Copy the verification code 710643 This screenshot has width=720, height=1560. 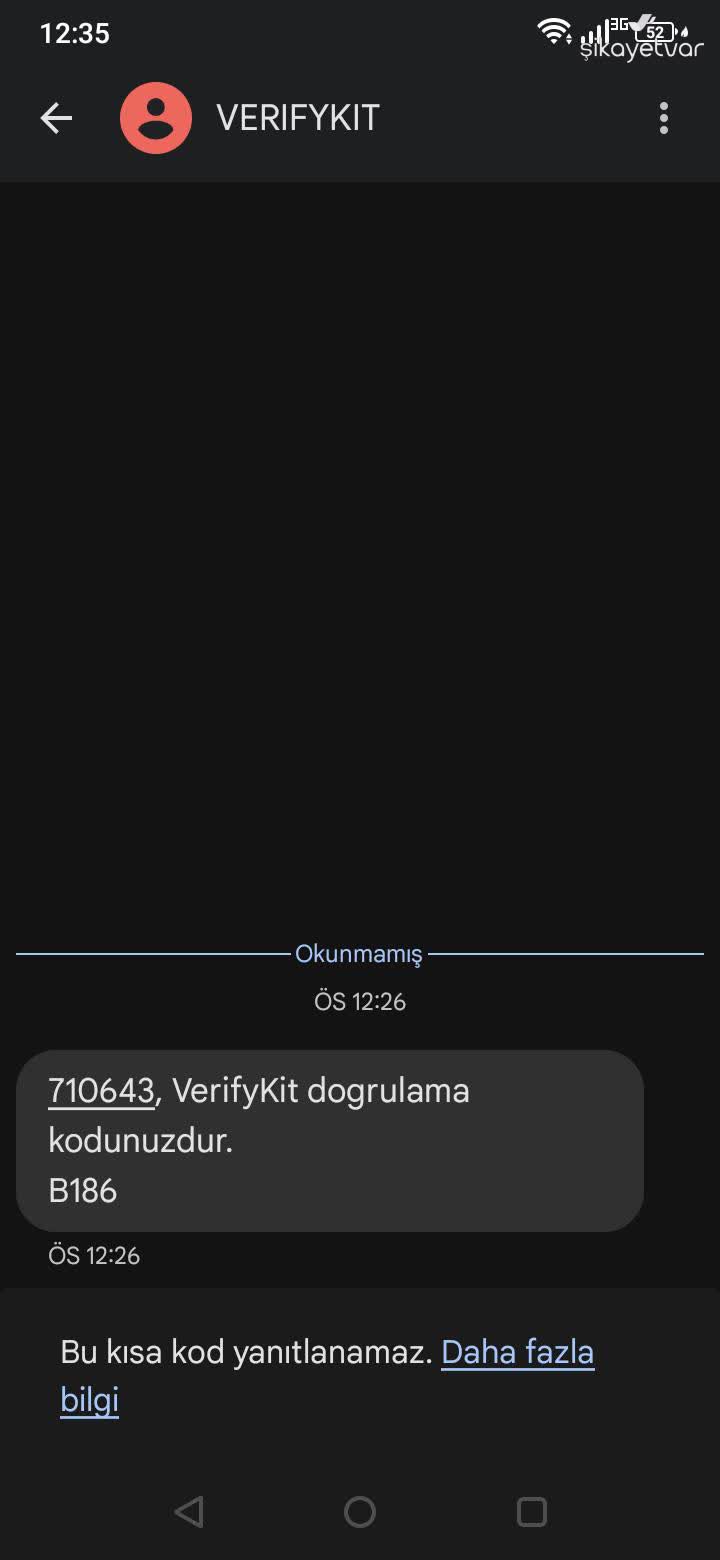[100, 1090]
